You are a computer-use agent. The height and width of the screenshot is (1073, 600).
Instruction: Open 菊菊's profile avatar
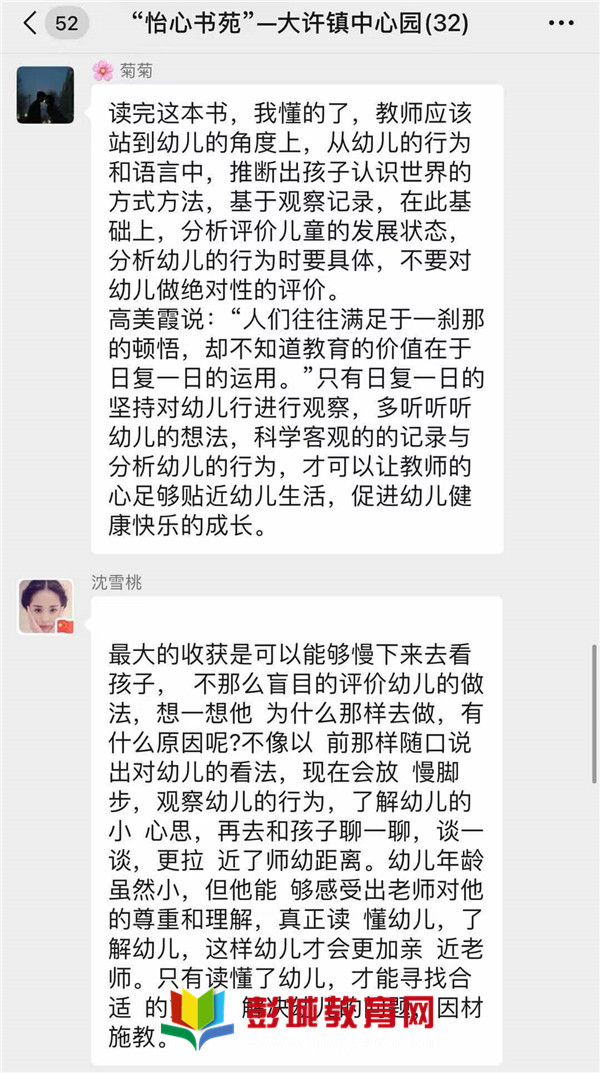point(45,95)
